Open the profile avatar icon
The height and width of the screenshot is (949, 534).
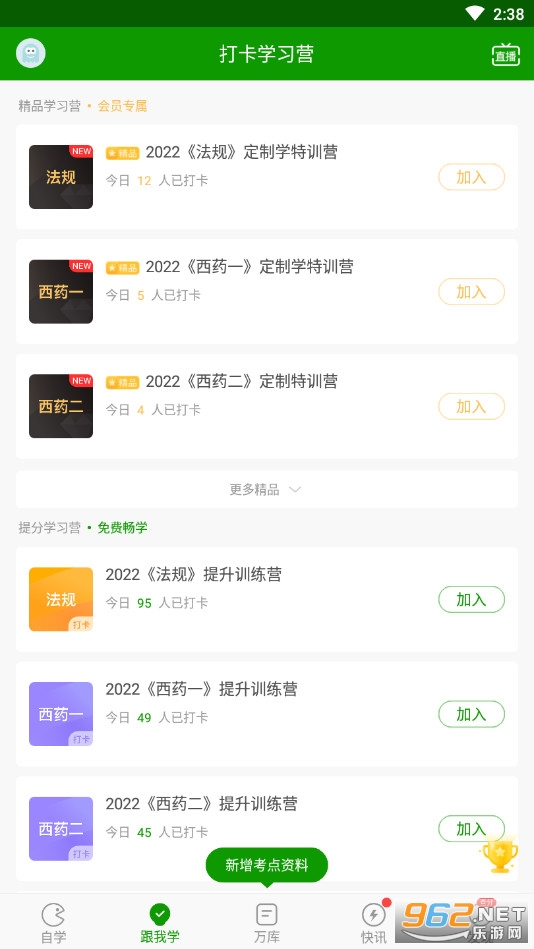click(31, 53)
